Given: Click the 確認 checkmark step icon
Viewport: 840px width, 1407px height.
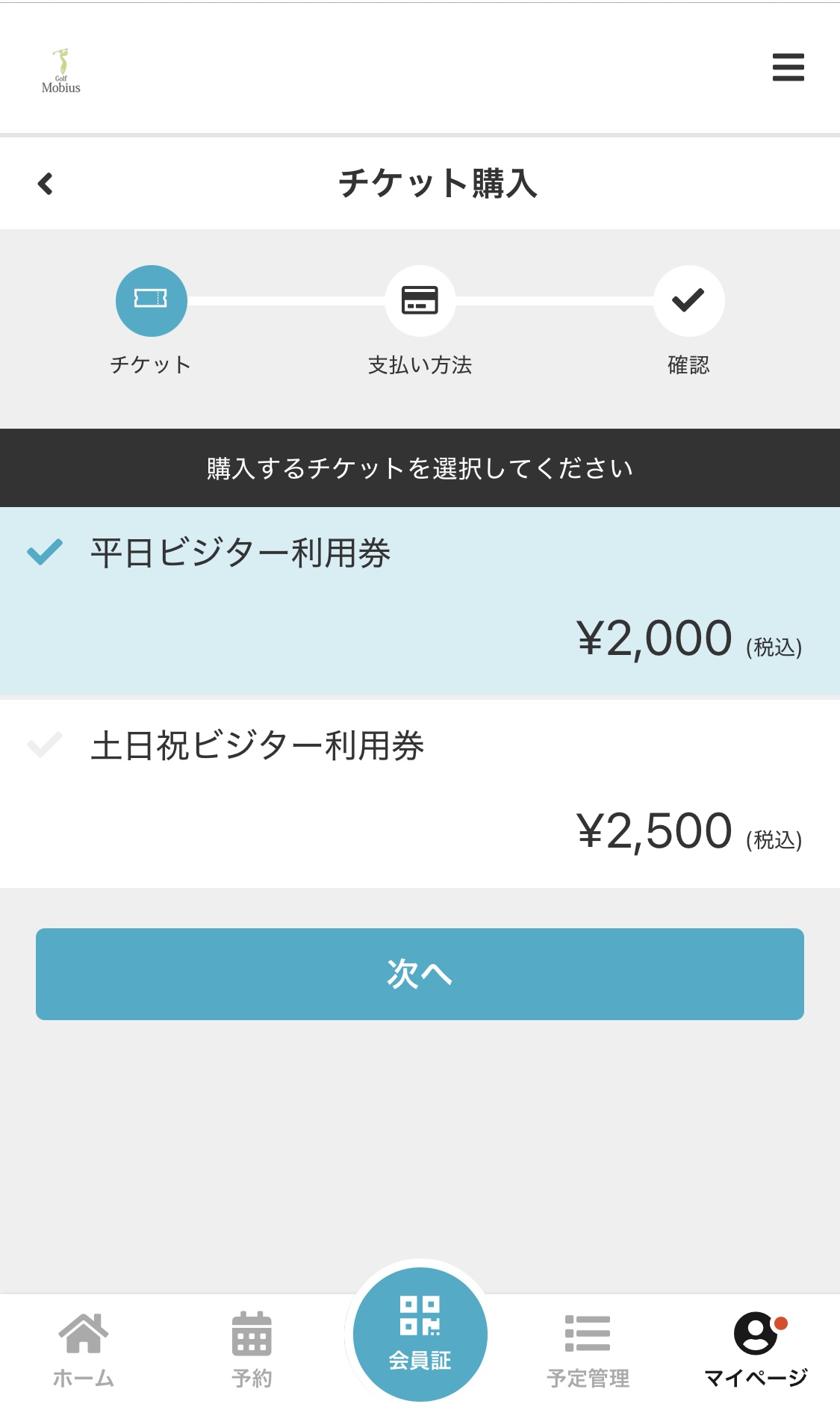Looking at the screenshot, I should pos(689,300).
